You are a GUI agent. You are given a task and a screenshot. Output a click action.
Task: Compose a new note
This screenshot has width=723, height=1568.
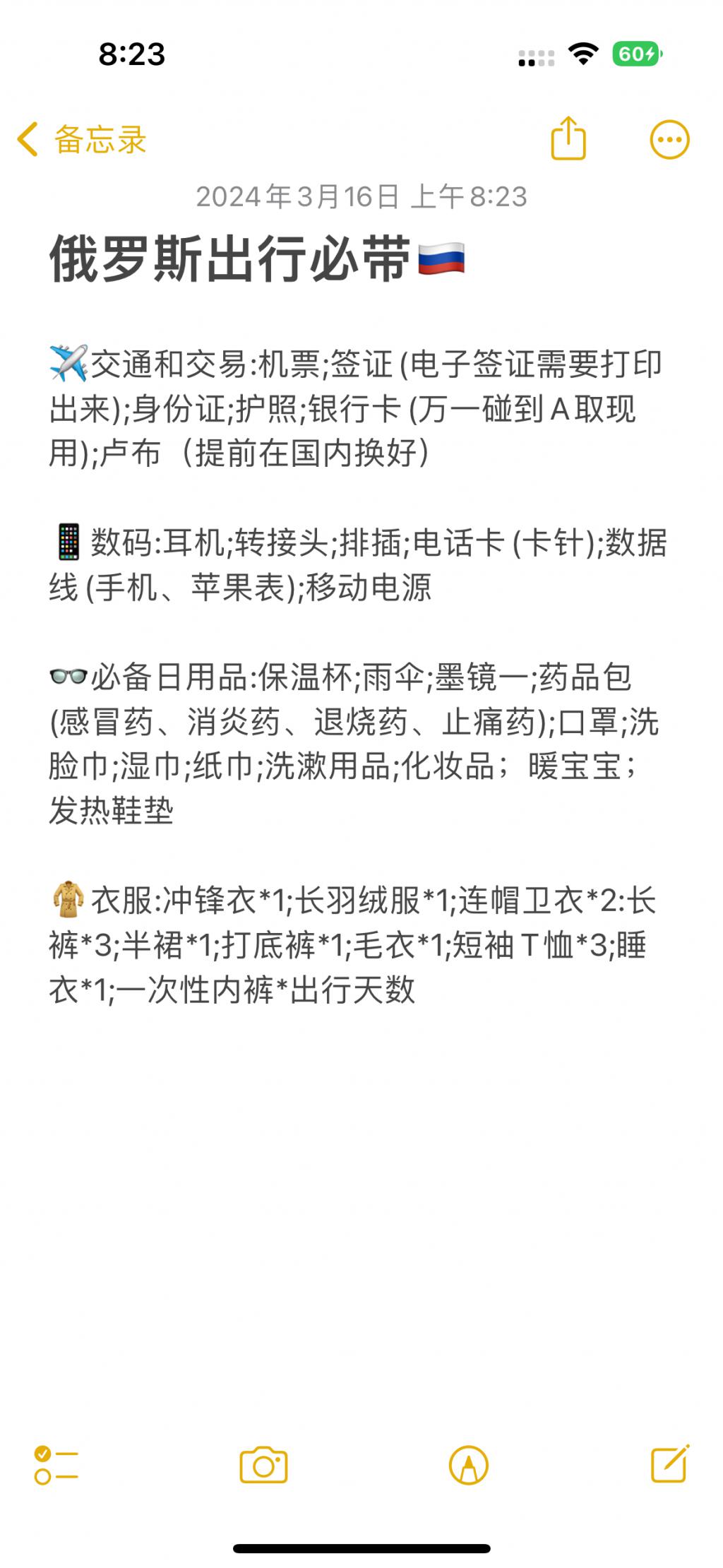point(669,1463)
